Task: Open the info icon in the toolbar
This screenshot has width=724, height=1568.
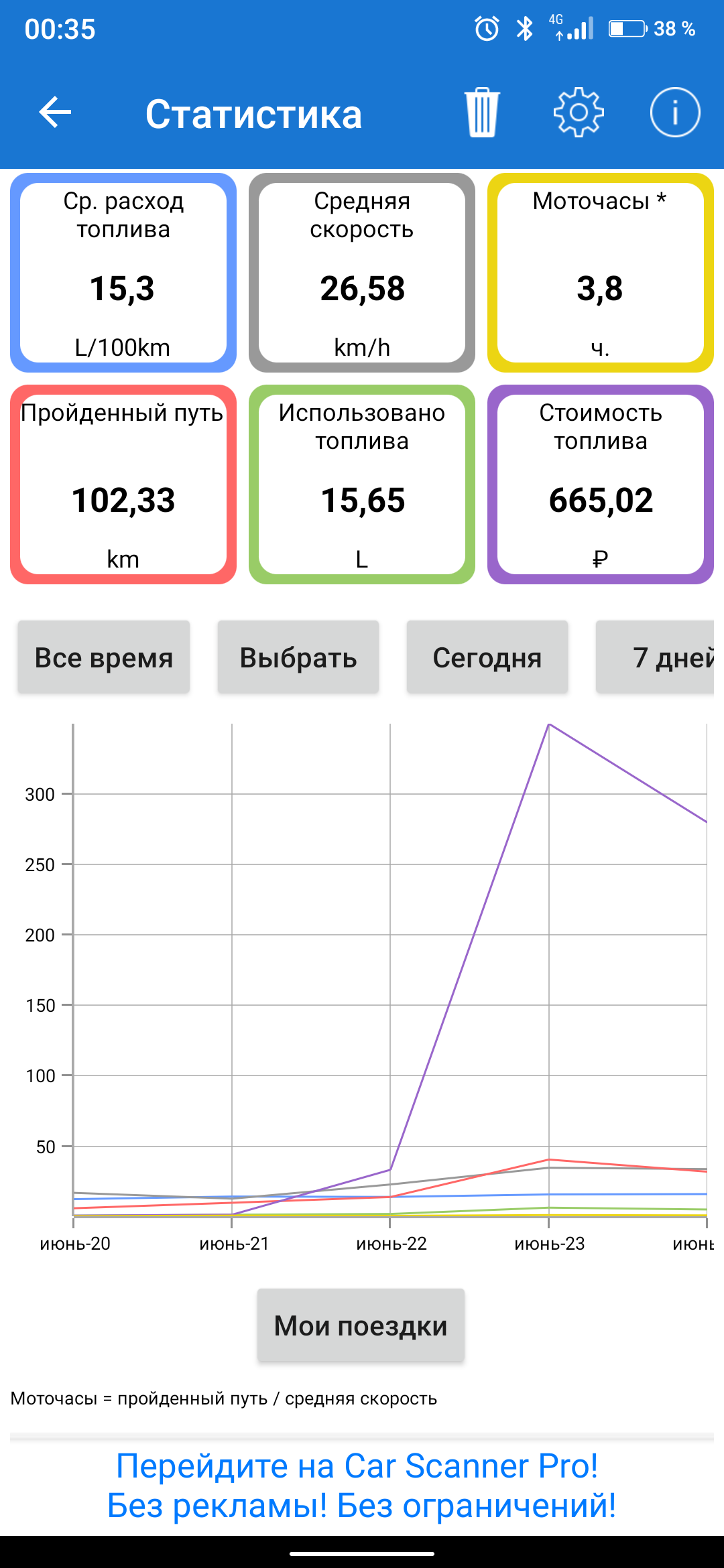Action: pos(674,113)
